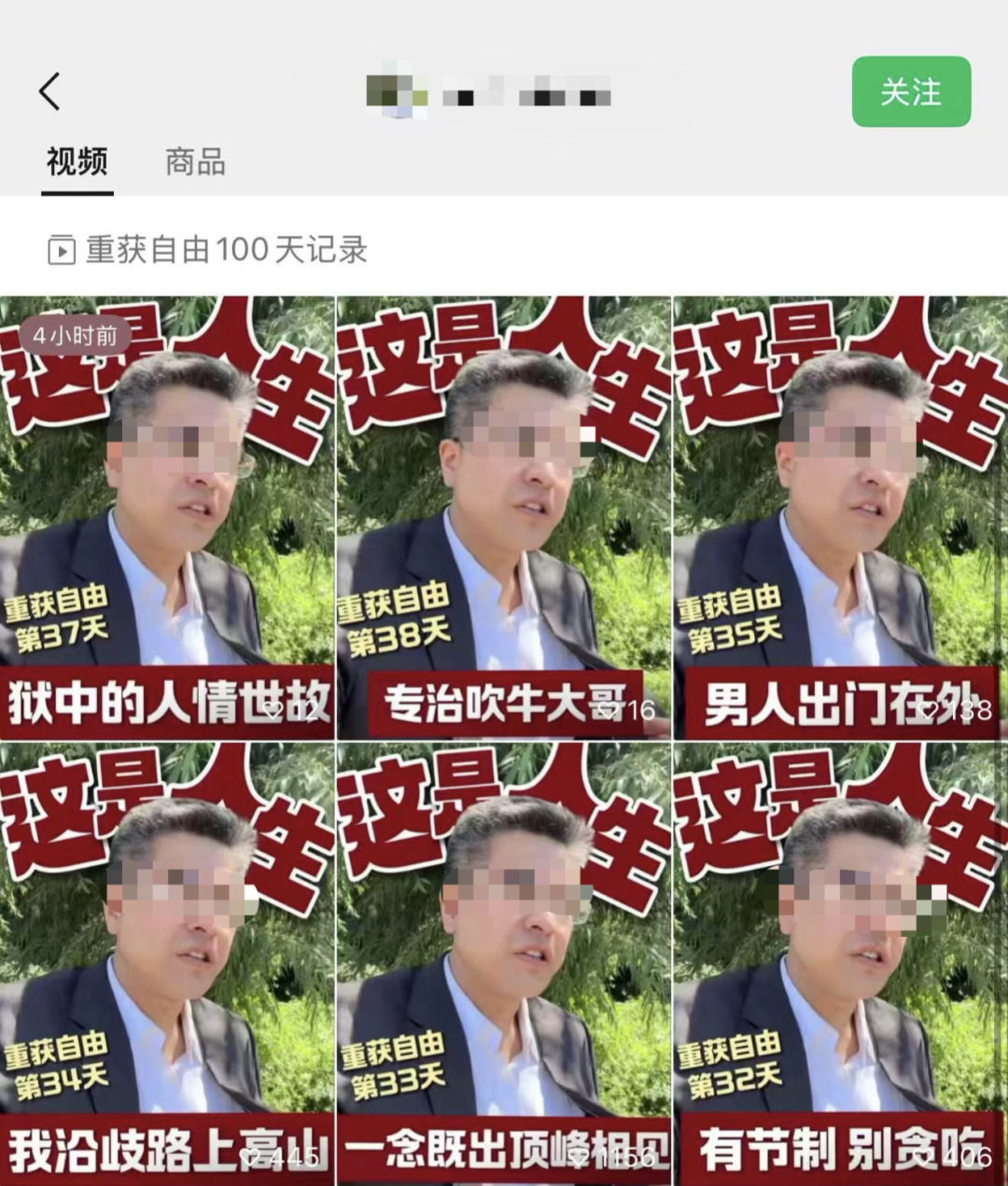Play the 第33天 一念既出顶峰相见 video
Screen dimensions: 1008x1186
click(x=503, y=963)
